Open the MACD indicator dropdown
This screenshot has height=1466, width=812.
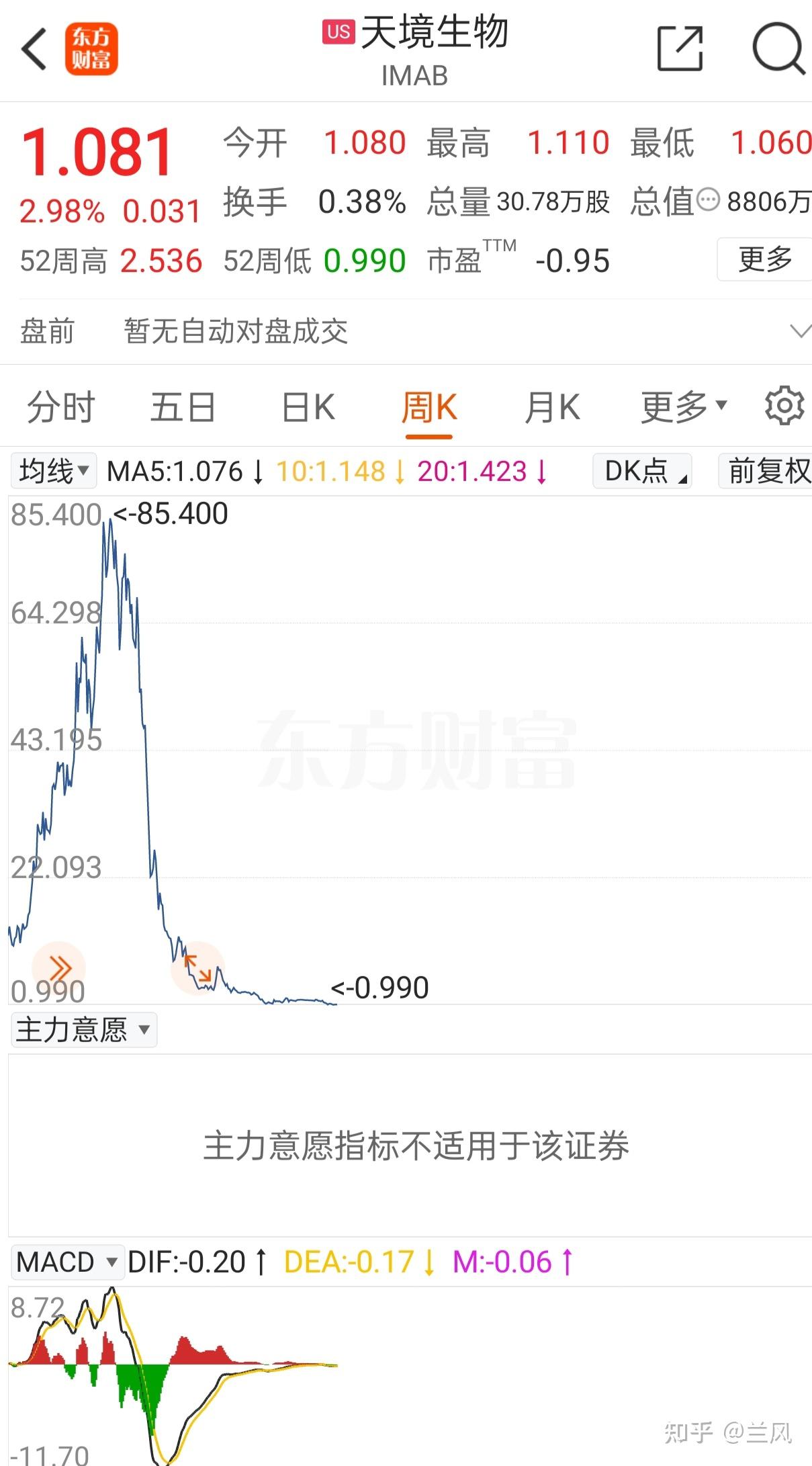tap(67, 1262)
